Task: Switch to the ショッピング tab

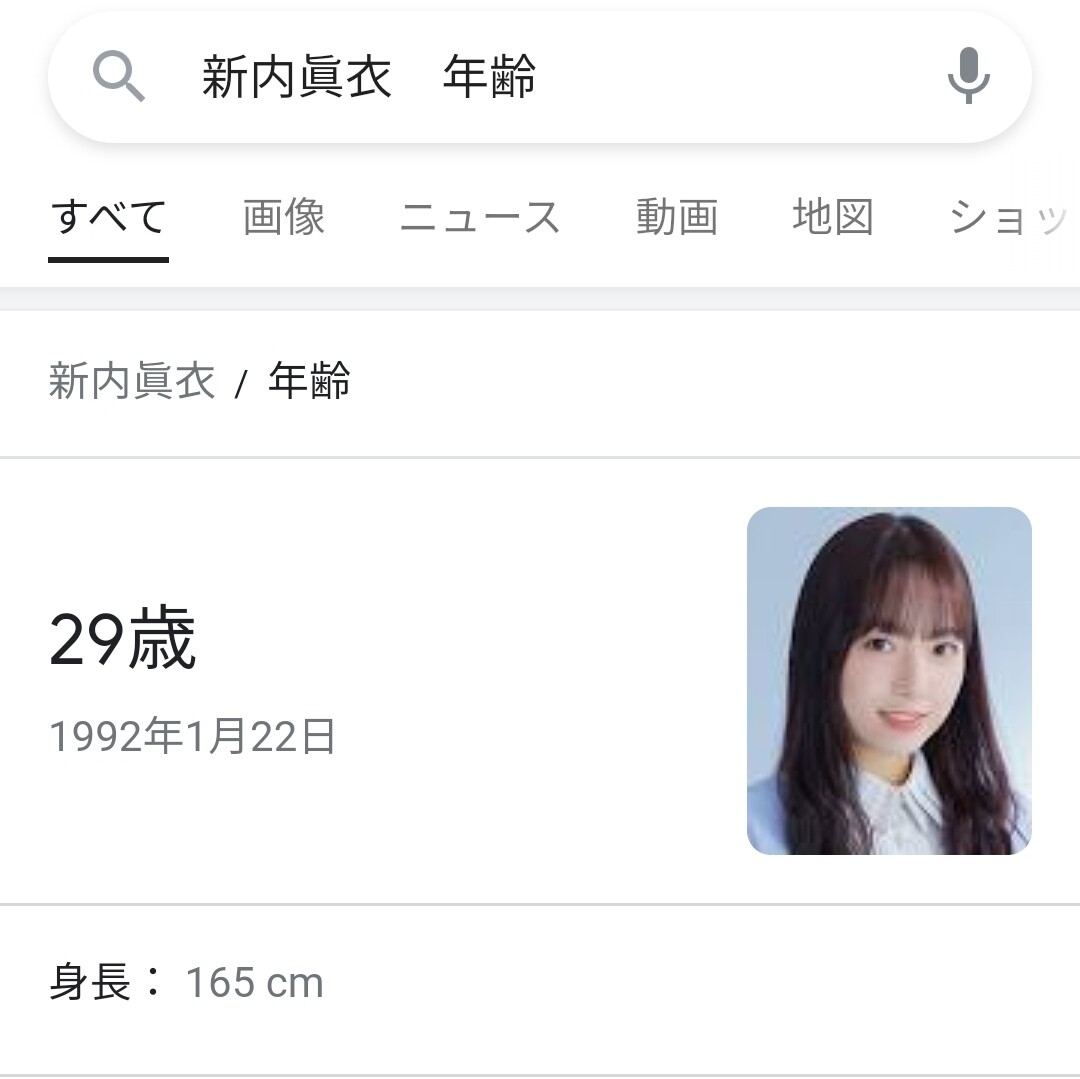Action: (1012, 217)
